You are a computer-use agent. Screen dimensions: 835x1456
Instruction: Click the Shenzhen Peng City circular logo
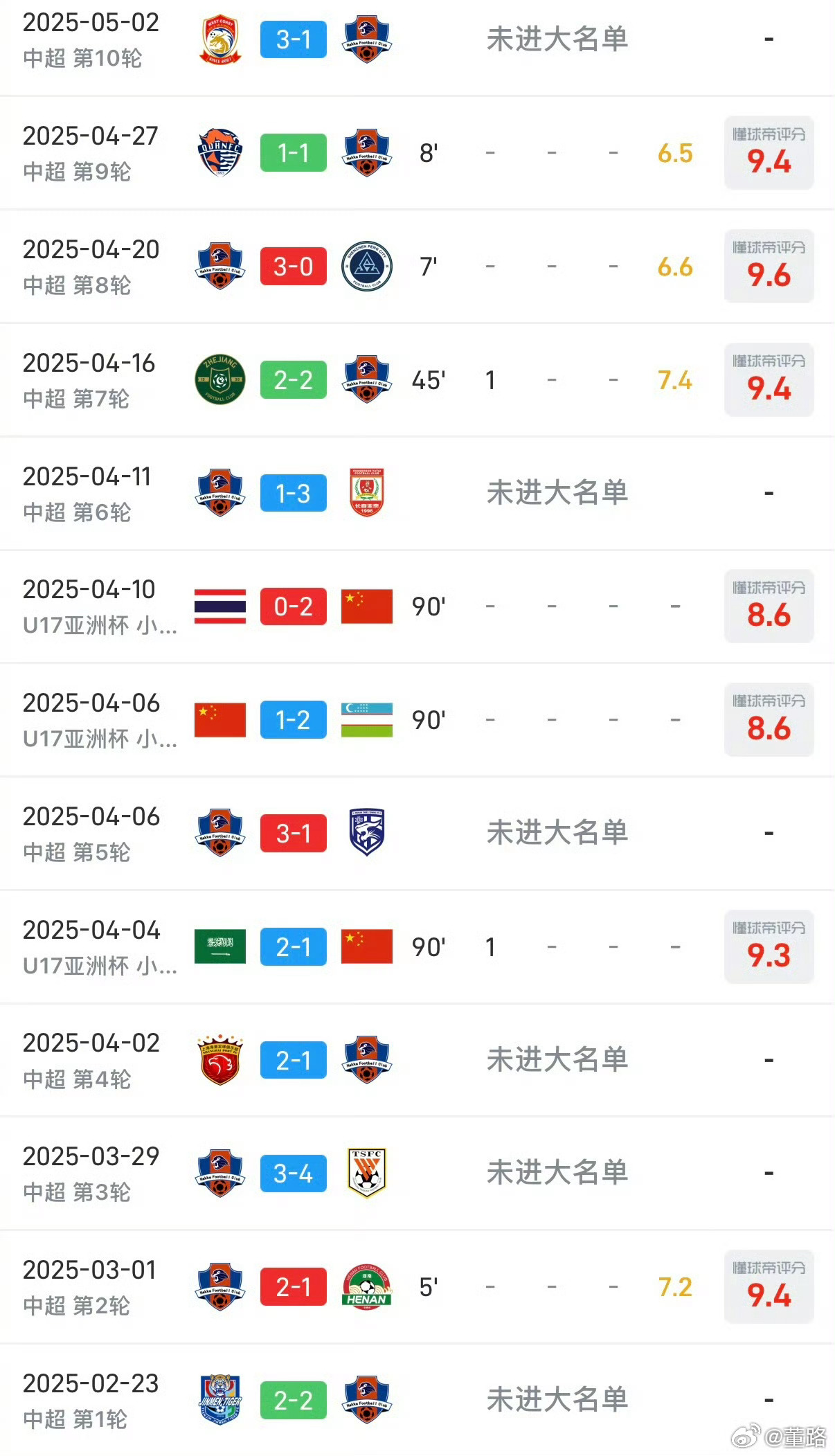tap(366, 267)
